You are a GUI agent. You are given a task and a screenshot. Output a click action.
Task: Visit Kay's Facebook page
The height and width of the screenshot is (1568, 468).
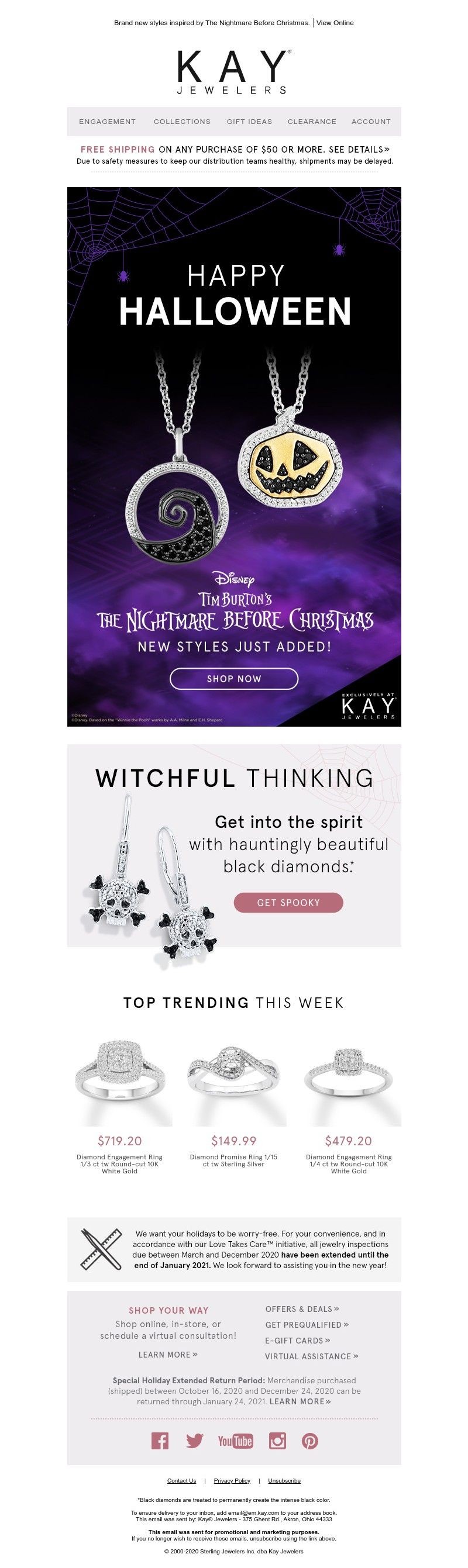[x=160, y=1440]
